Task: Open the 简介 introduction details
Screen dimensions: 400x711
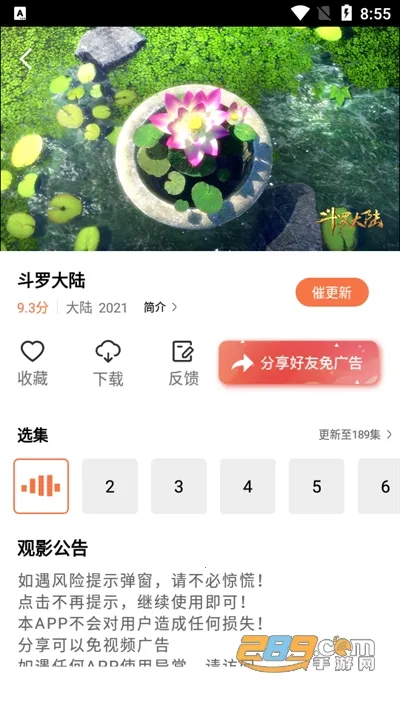Action: 161,307
